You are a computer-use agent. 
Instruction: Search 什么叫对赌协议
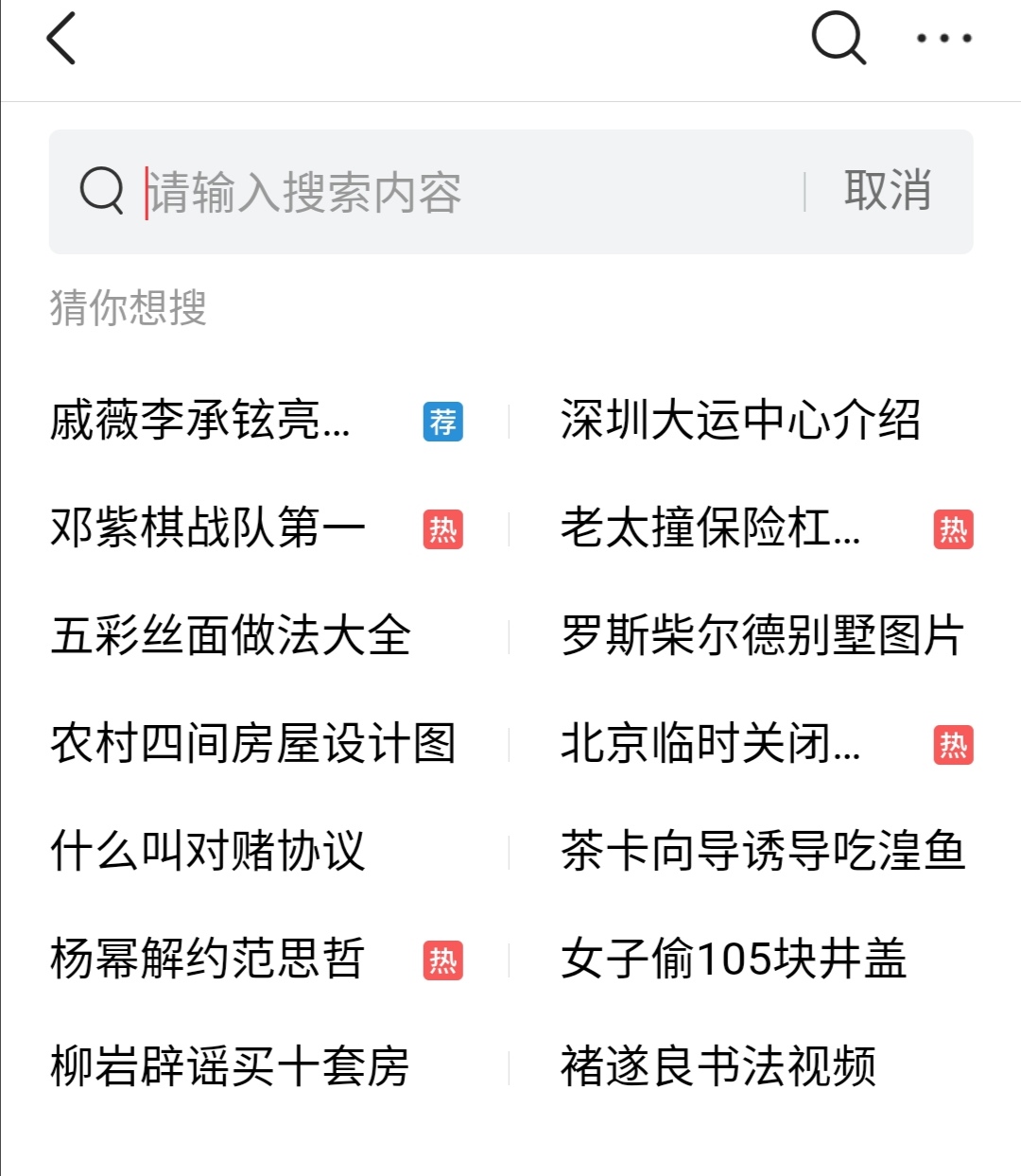[210, 851]
